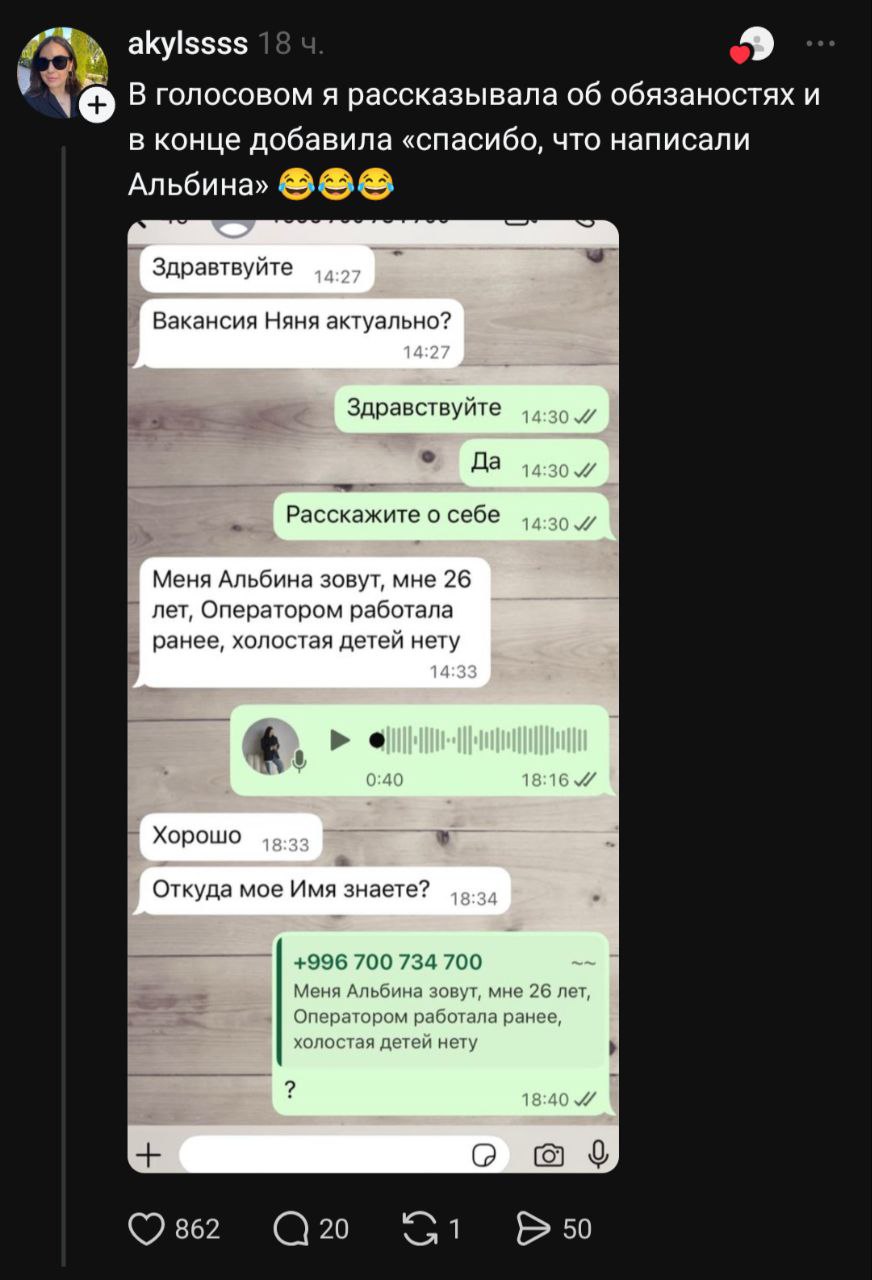Open the three-dot overflow menu
This screenshot has height=1280, width=872.
(820, 44)
